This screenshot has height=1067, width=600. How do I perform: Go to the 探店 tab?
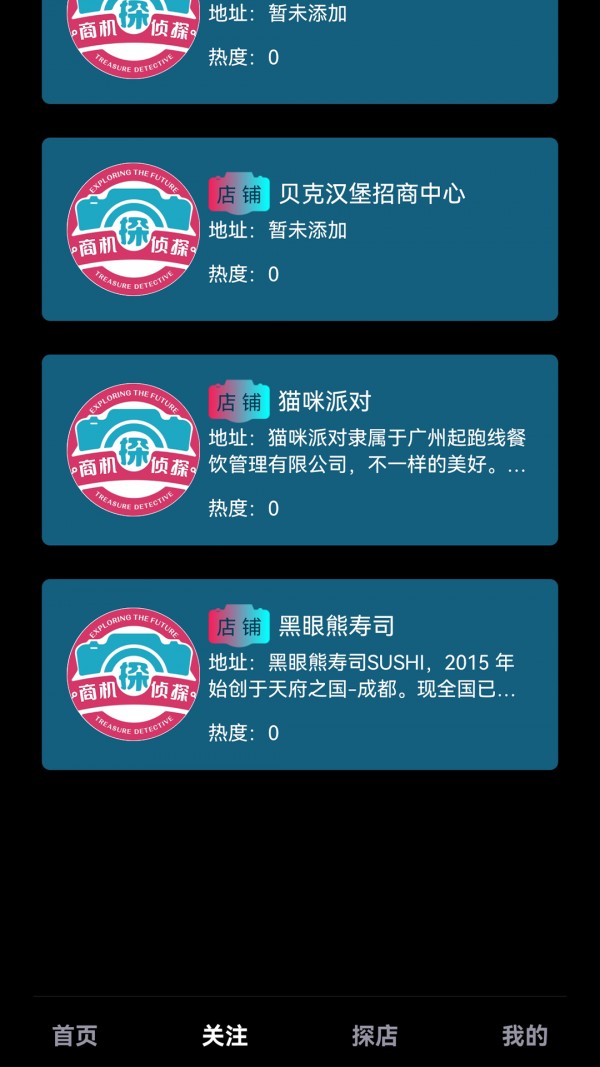pos(375,1036)
